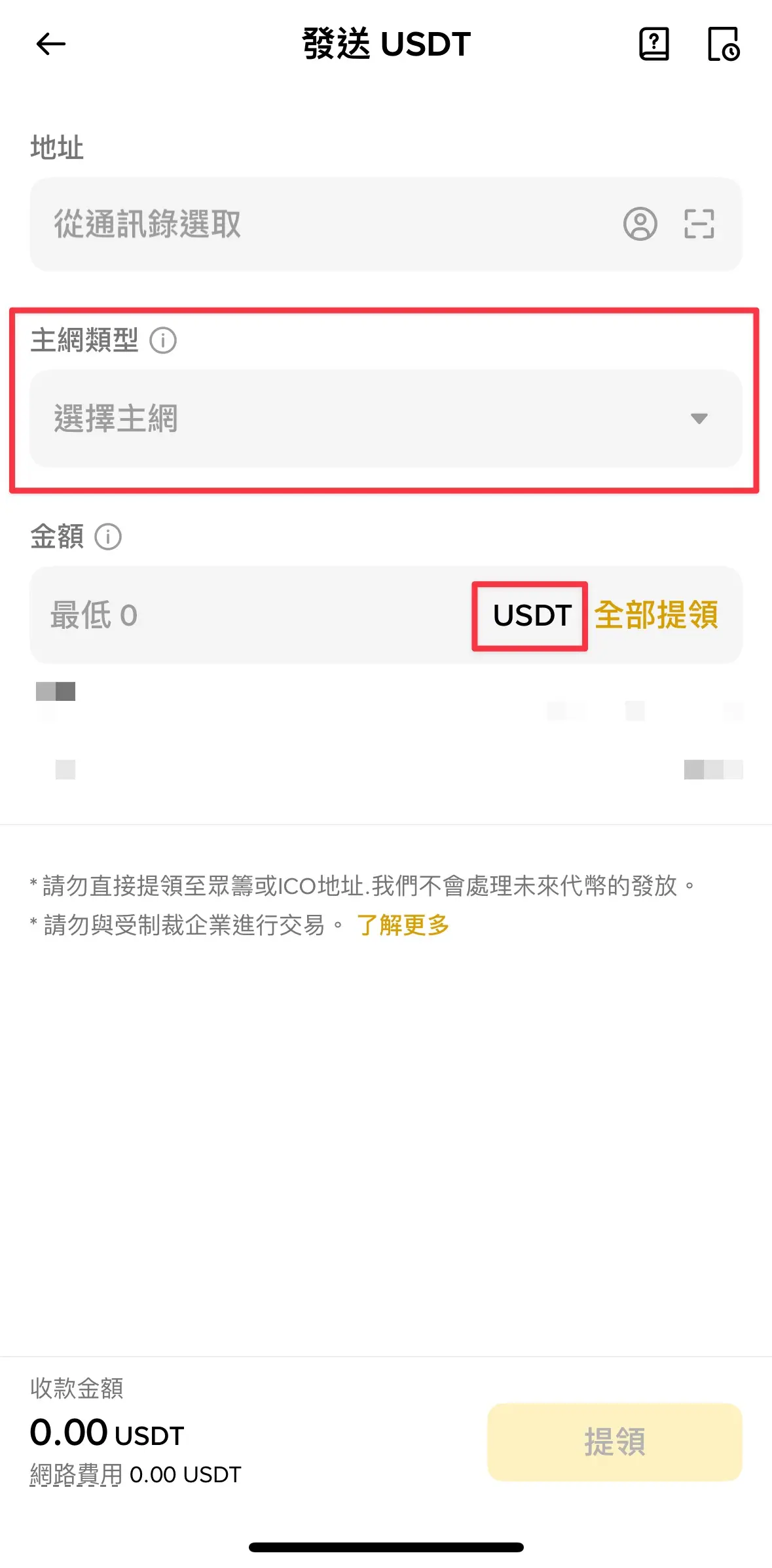Tap 全部提領 to withdraw all
772x1568 pixels.
pos(656,615)
